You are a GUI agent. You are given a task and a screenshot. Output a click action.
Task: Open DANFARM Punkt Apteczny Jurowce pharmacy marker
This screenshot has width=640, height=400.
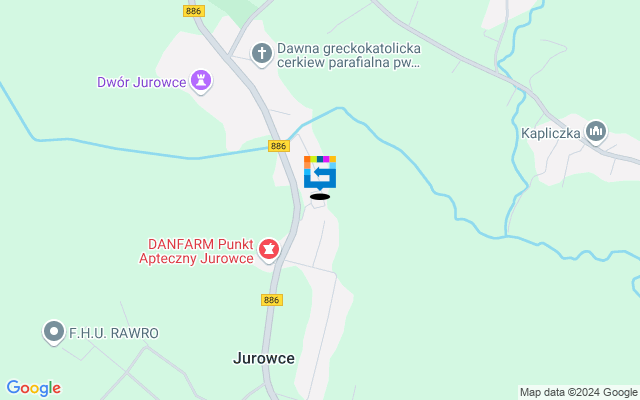pos(268,248)
